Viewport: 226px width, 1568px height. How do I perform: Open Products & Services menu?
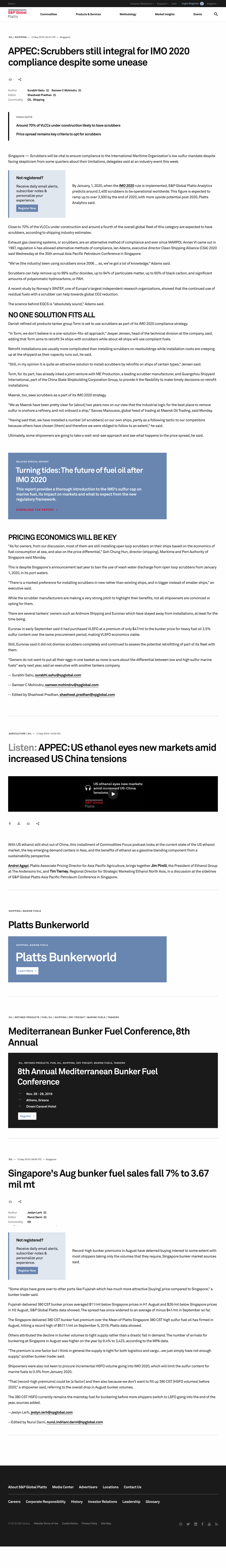88,14
